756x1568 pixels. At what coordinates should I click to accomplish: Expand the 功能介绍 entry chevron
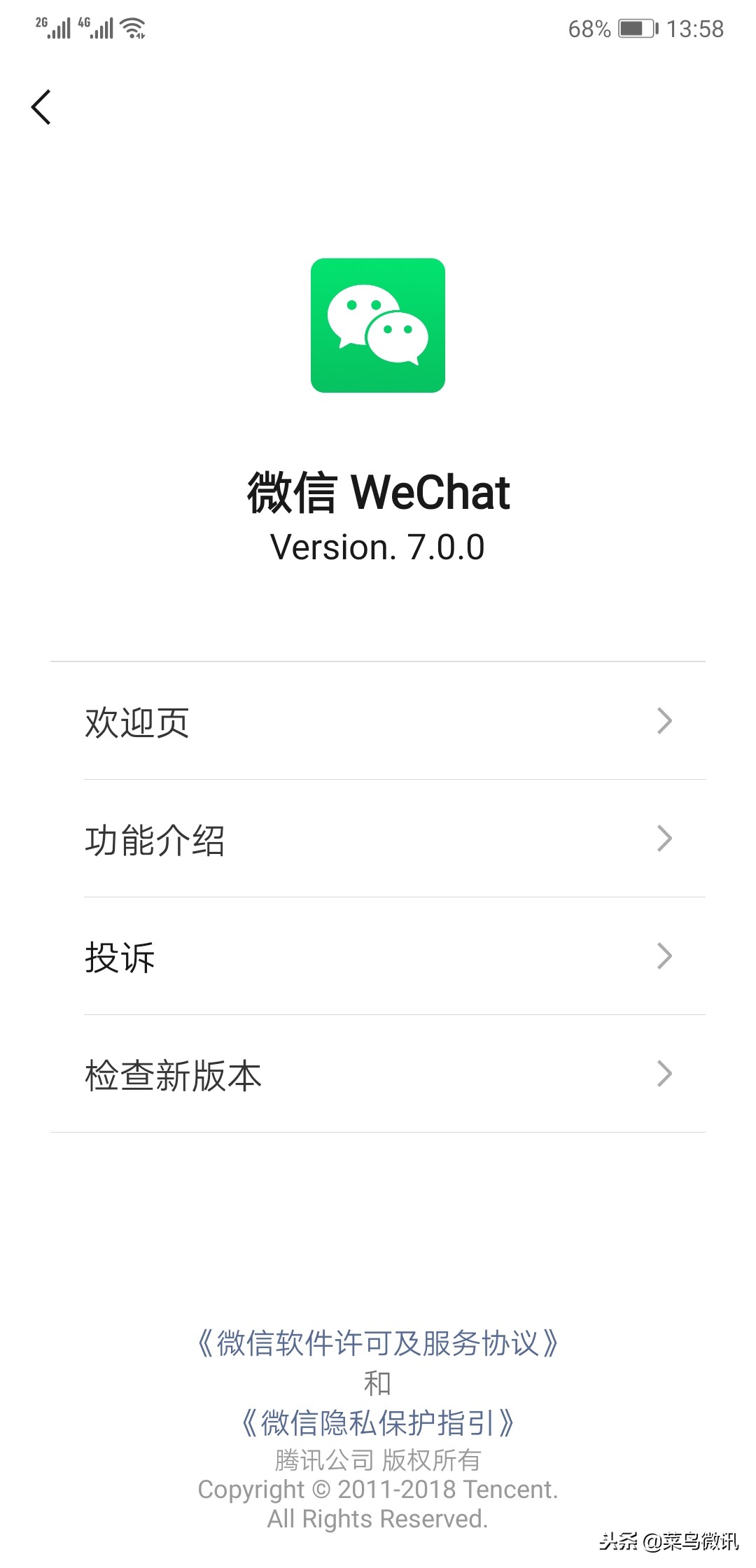click(x=664, y=839)
